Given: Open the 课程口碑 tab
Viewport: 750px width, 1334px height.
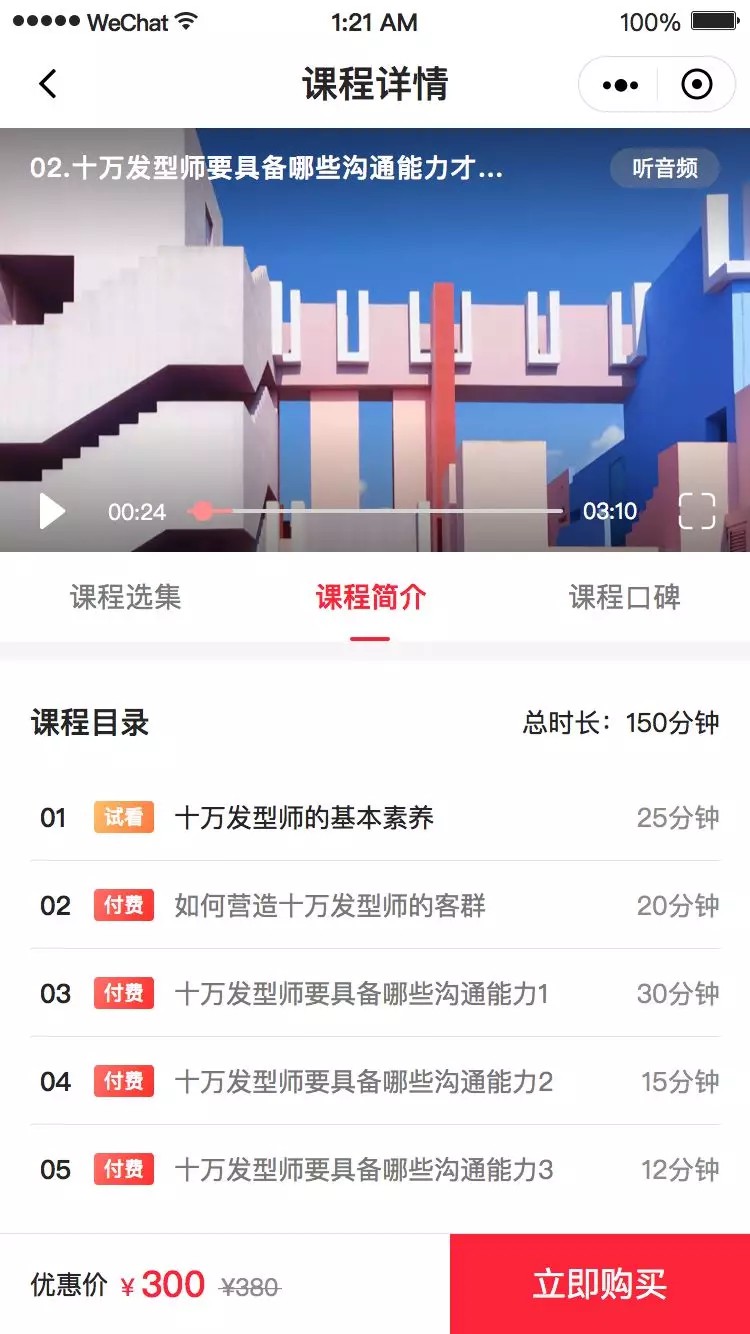Looking at the screenshot, I should [624, 598].
